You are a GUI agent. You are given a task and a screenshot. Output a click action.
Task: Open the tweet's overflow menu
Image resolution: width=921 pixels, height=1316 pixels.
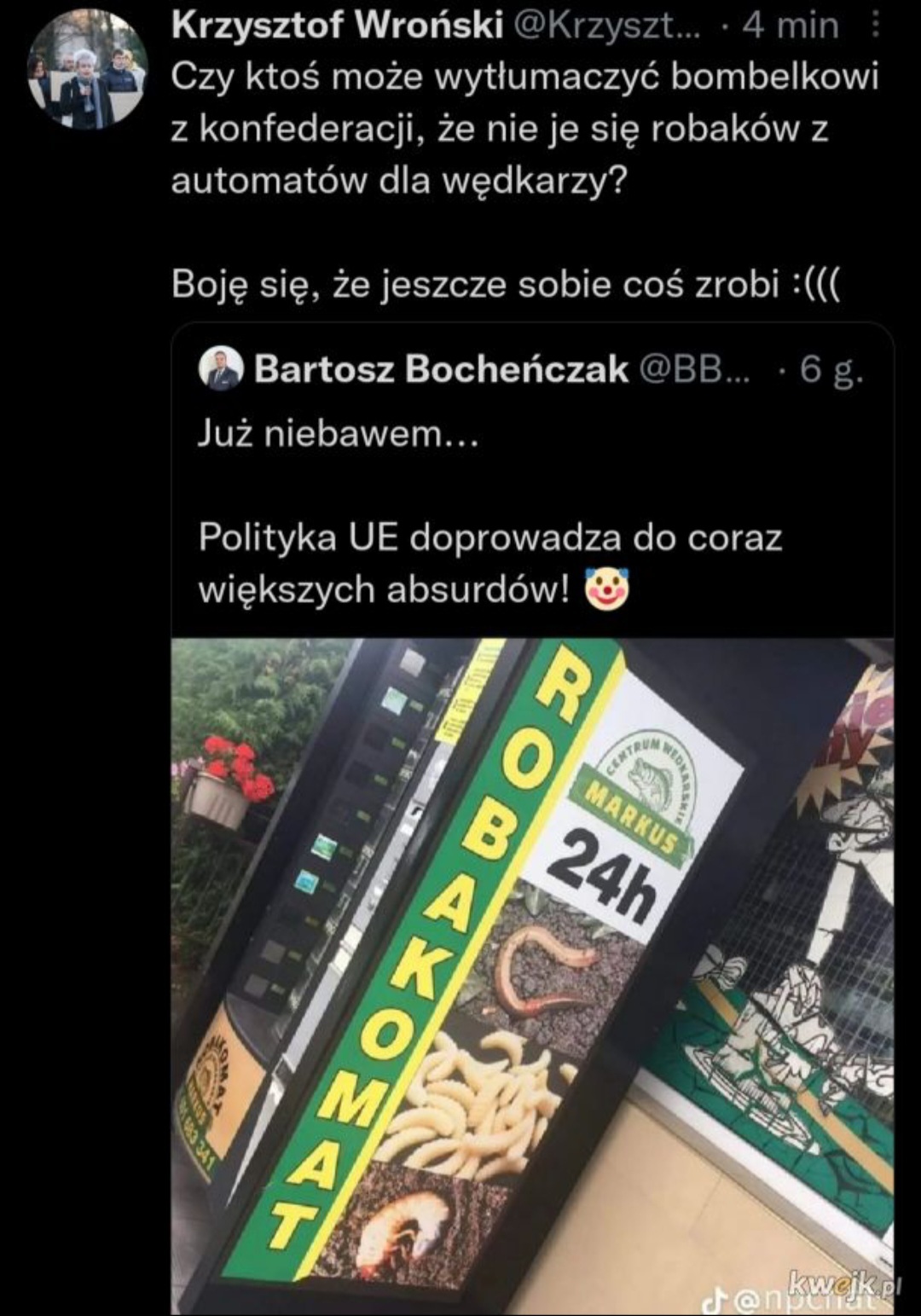click(x=874, y=27)
